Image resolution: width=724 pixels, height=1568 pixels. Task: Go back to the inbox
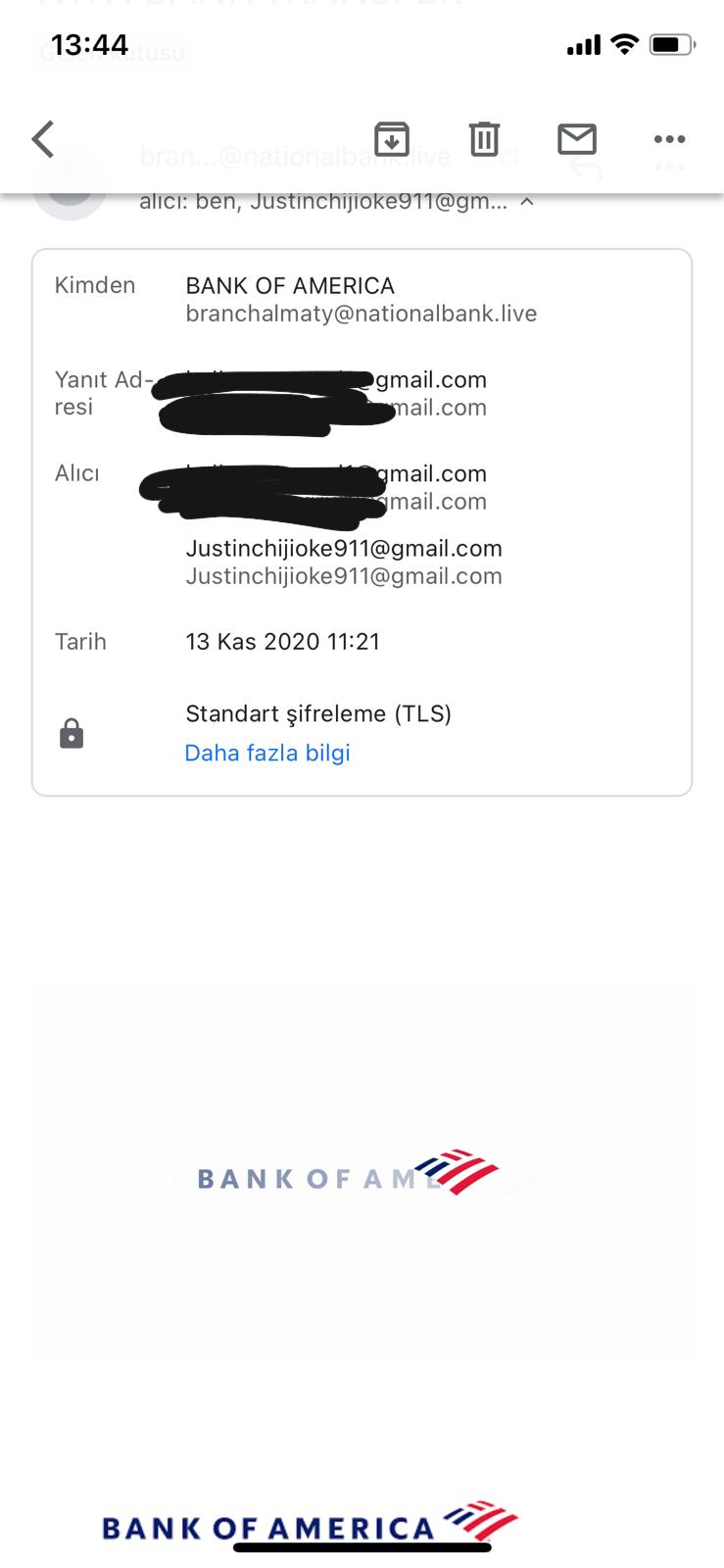point(43,139)
